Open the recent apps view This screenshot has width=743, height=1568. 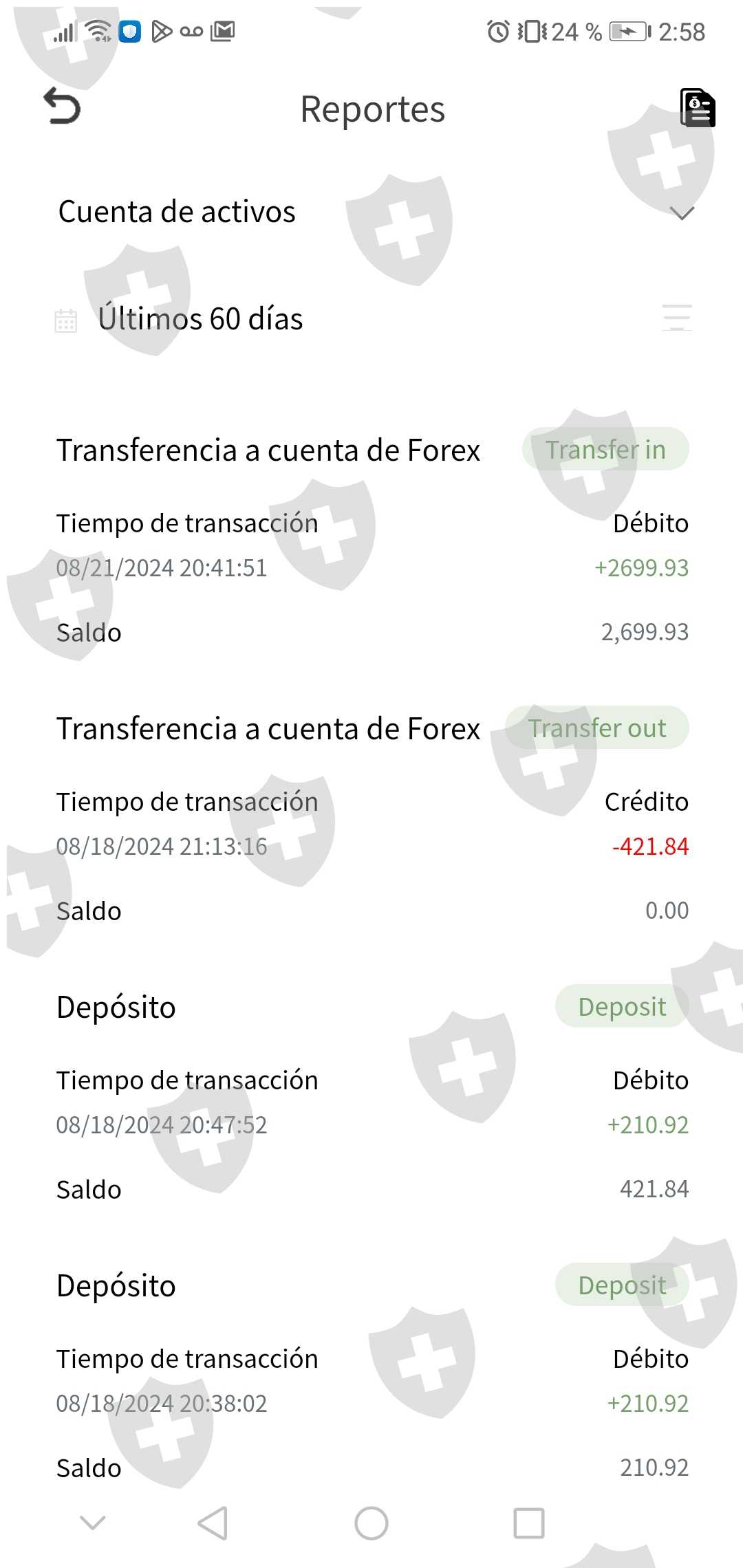(x=529, y=1523)
